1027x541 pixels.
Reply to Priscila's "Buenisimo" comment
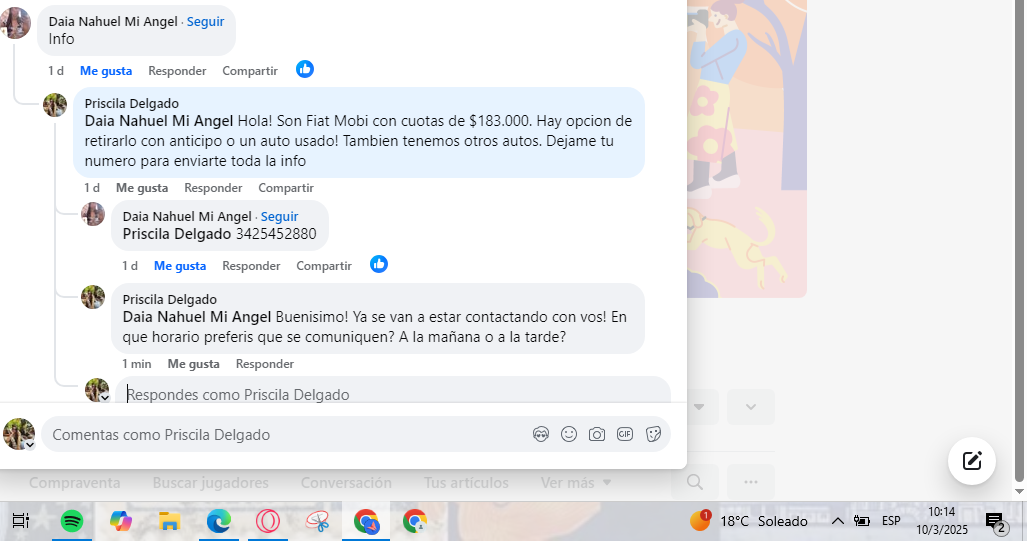[x=265, y=364]
